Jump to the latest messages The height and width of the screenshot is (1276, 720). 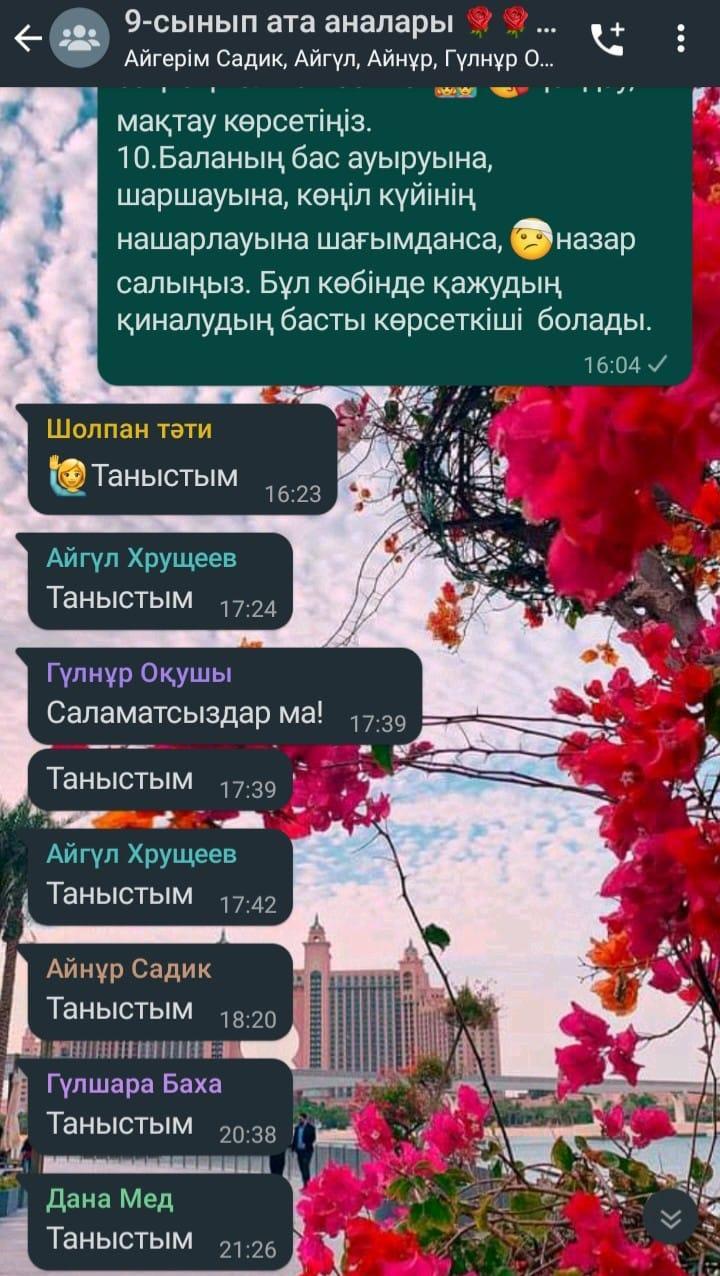point(669,1216)
